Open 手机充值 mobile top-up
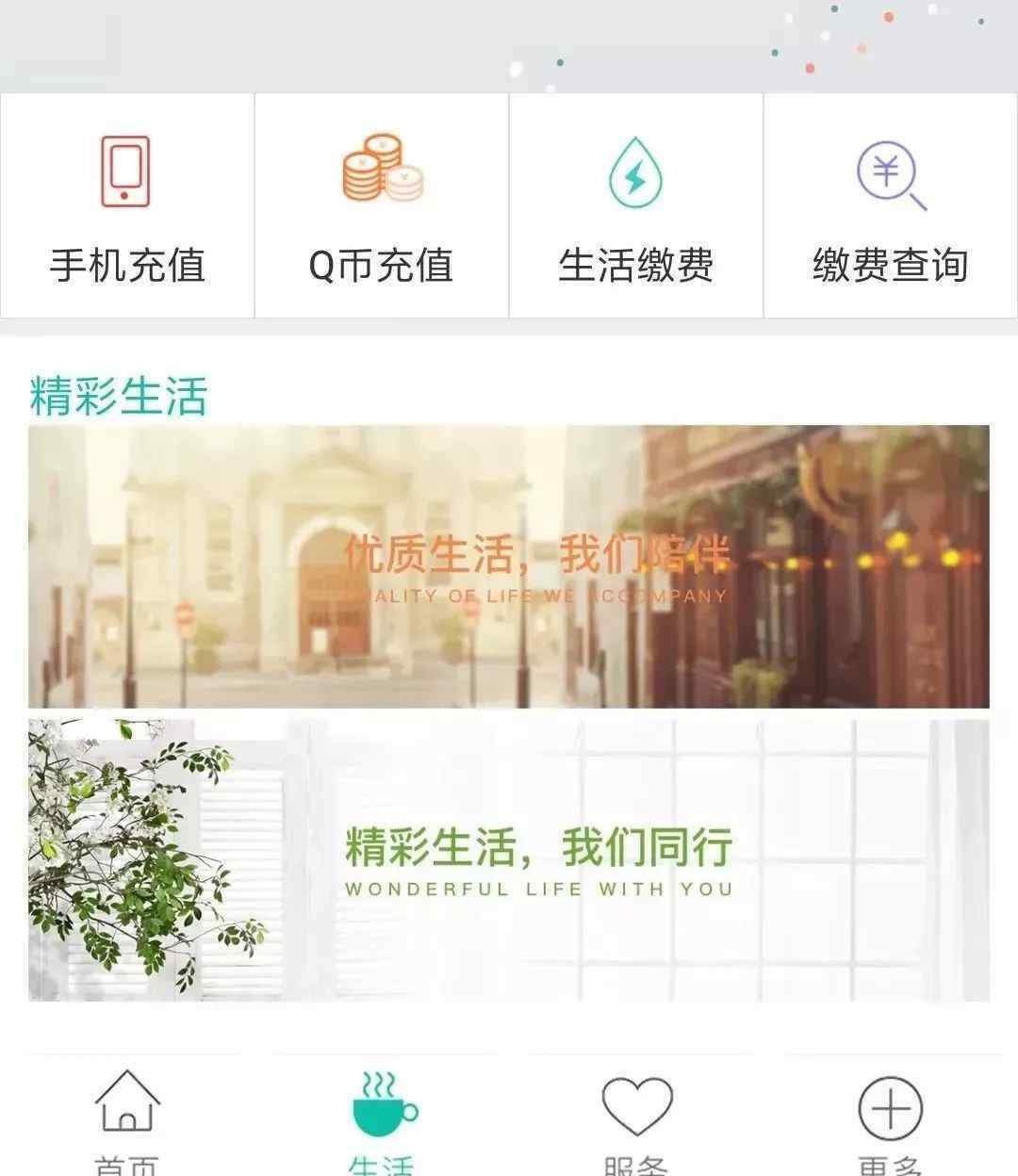This screenshot has height=1176, width=1018. click(x=127, y=207)
